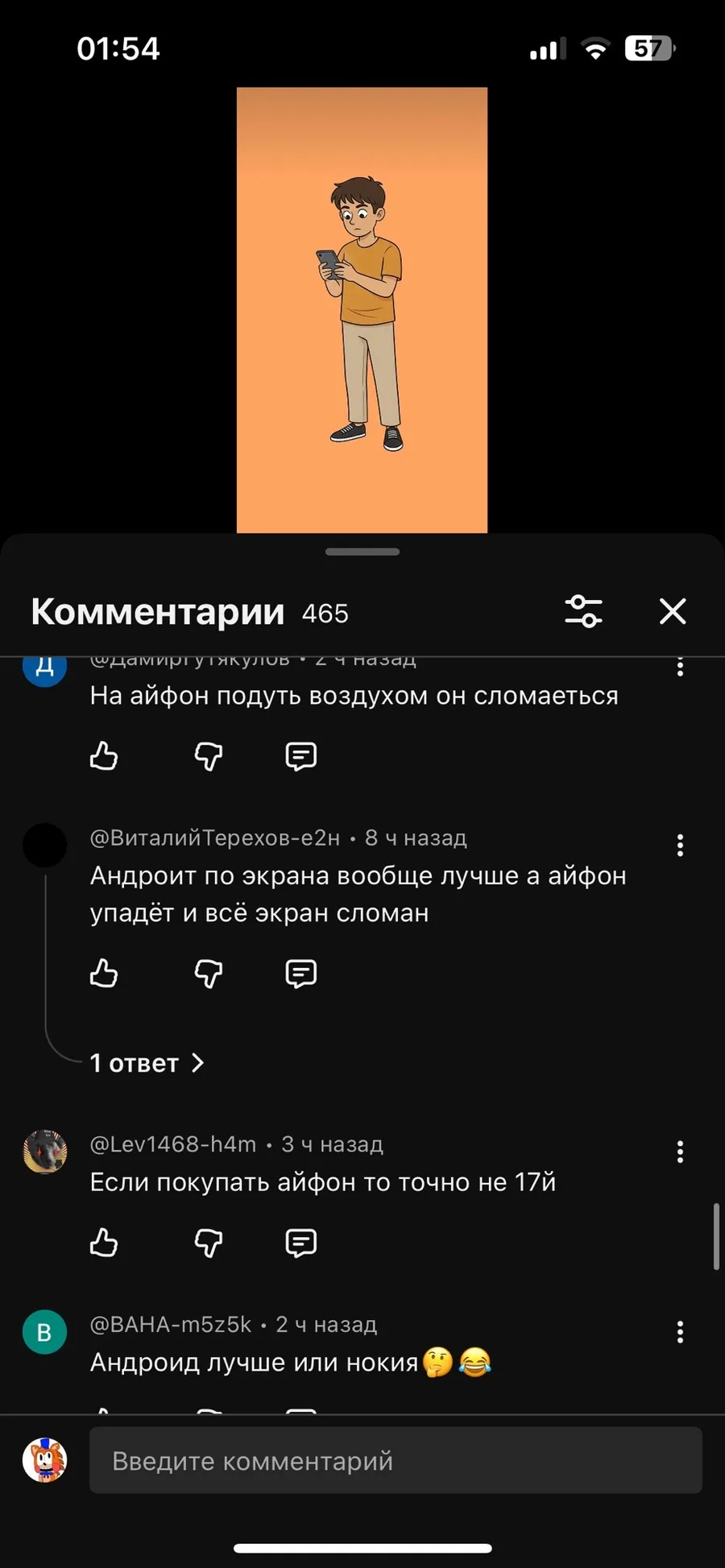Open @BAHA-m5z5k's channel avatar
The height and width of the screenshot is (1568, 725).
tap(45, 1332)
